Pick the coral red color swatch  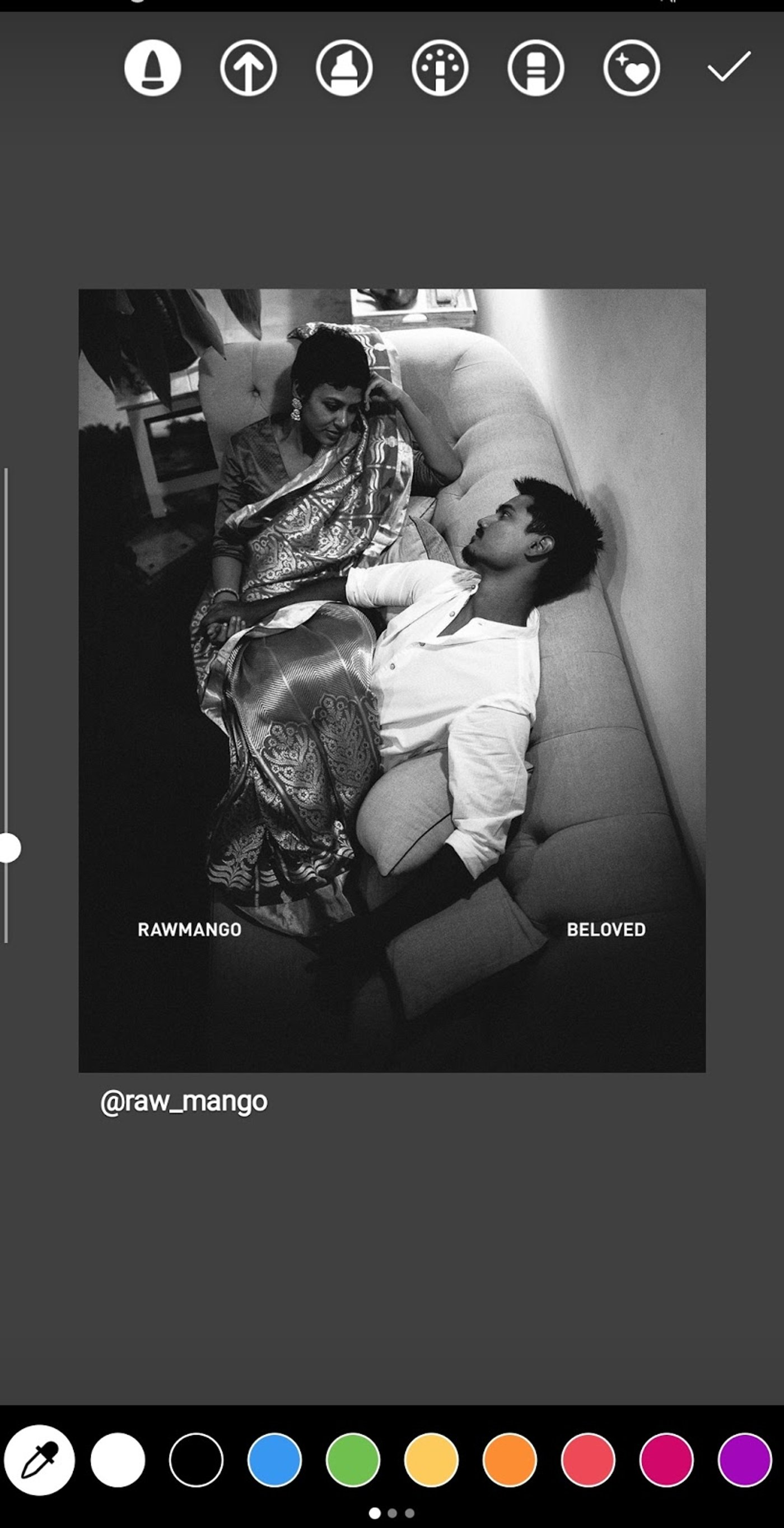click(x=589, y=1460)
